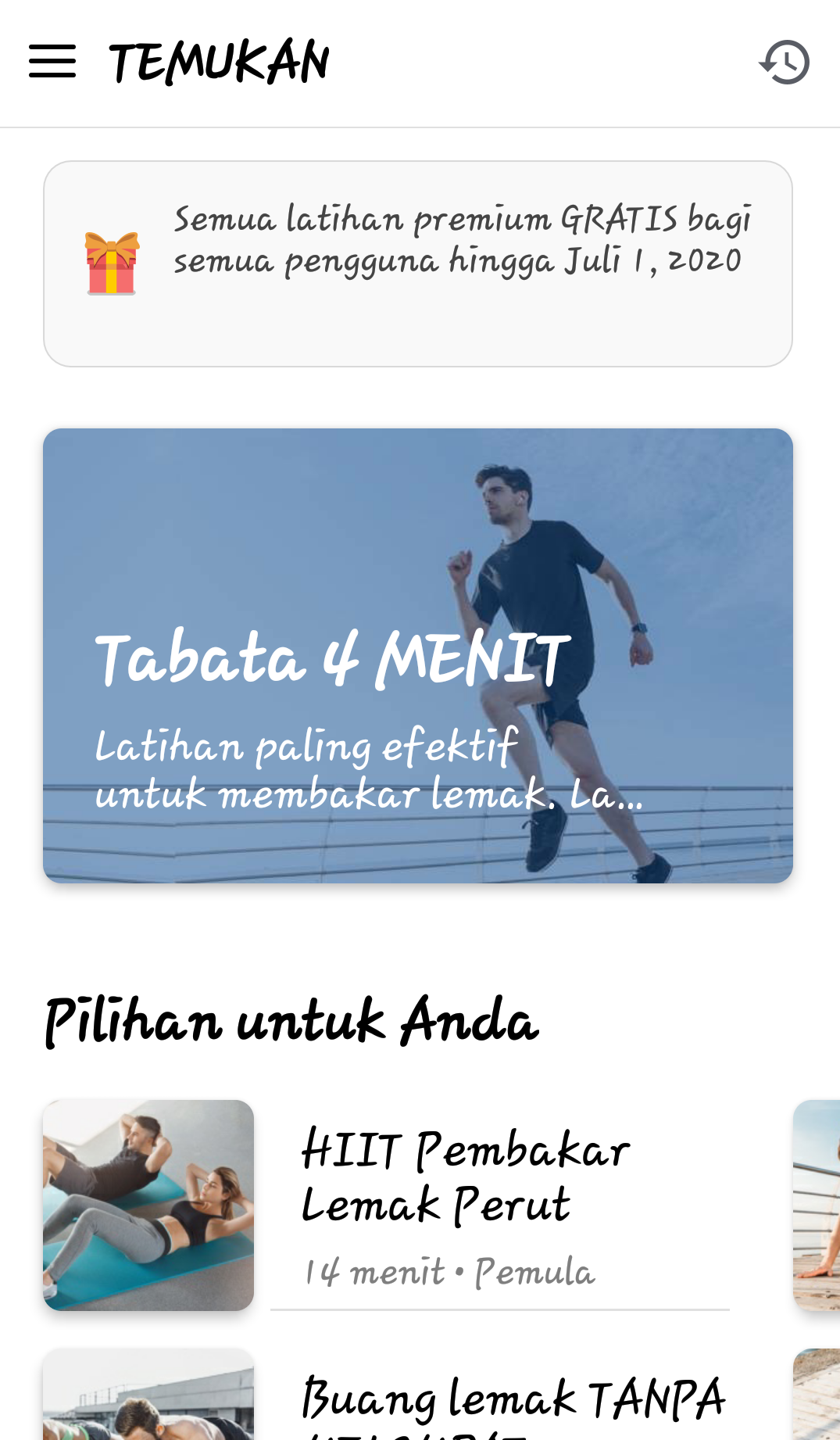Viewport: 840px width, 1440px height.
Task: Open the navigation drawer with the hamburger icon
Action: coord(52,62)
